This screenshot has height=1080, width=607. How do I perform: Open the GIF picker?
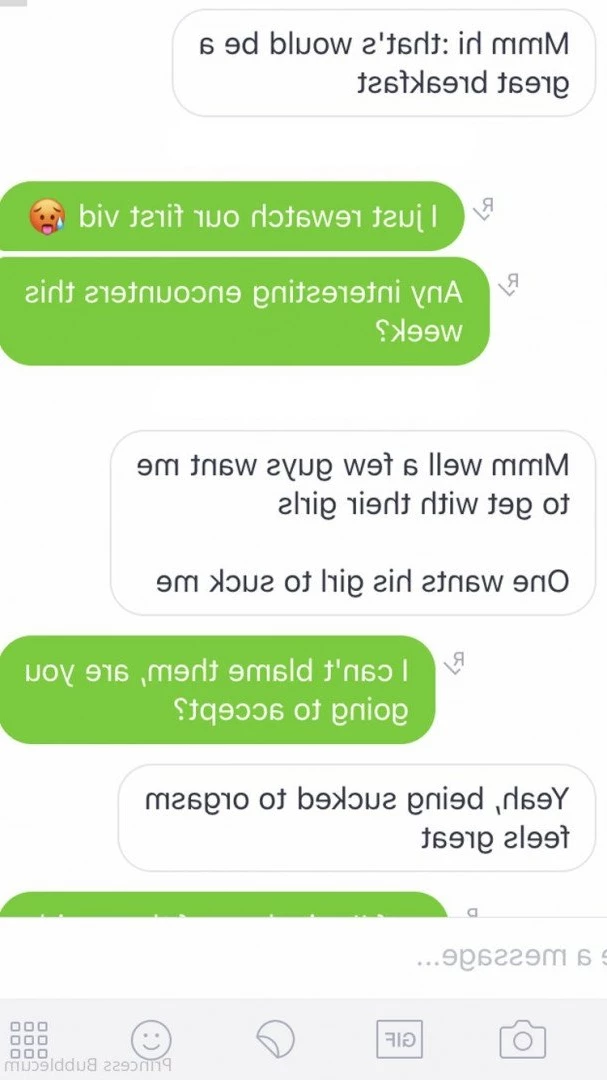point(399,1039)
